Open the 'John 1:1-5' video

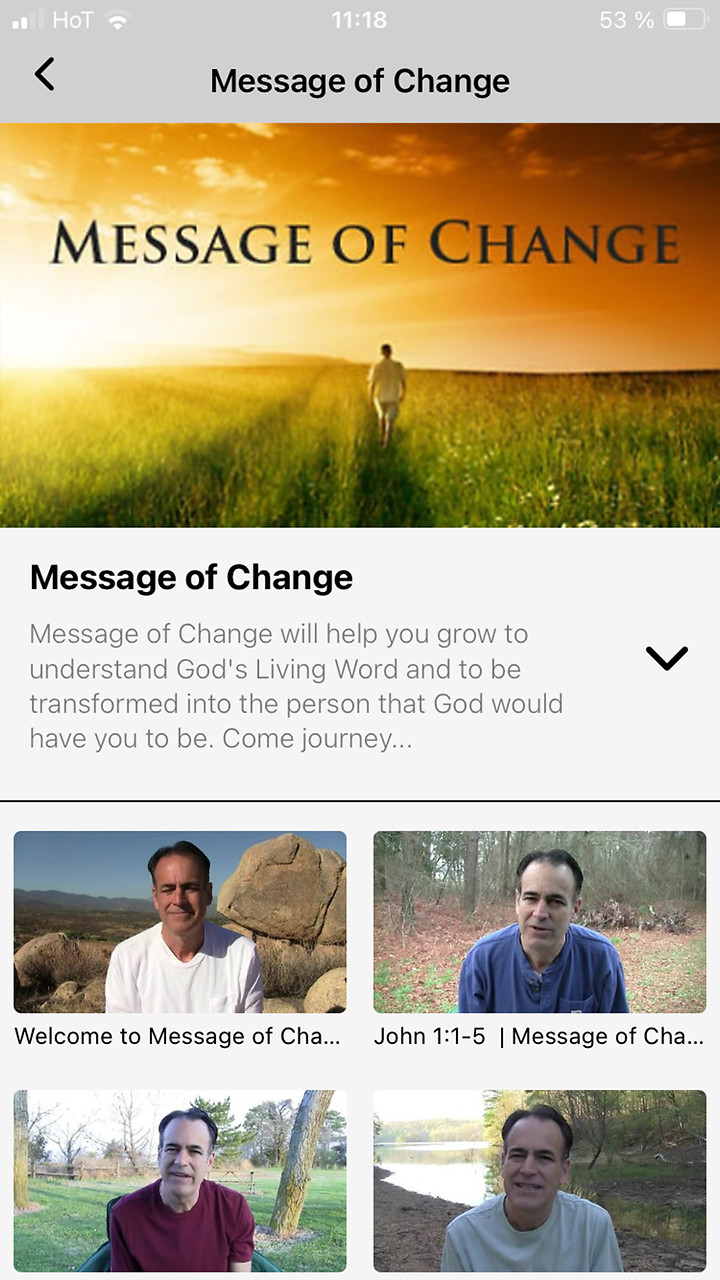539,921
